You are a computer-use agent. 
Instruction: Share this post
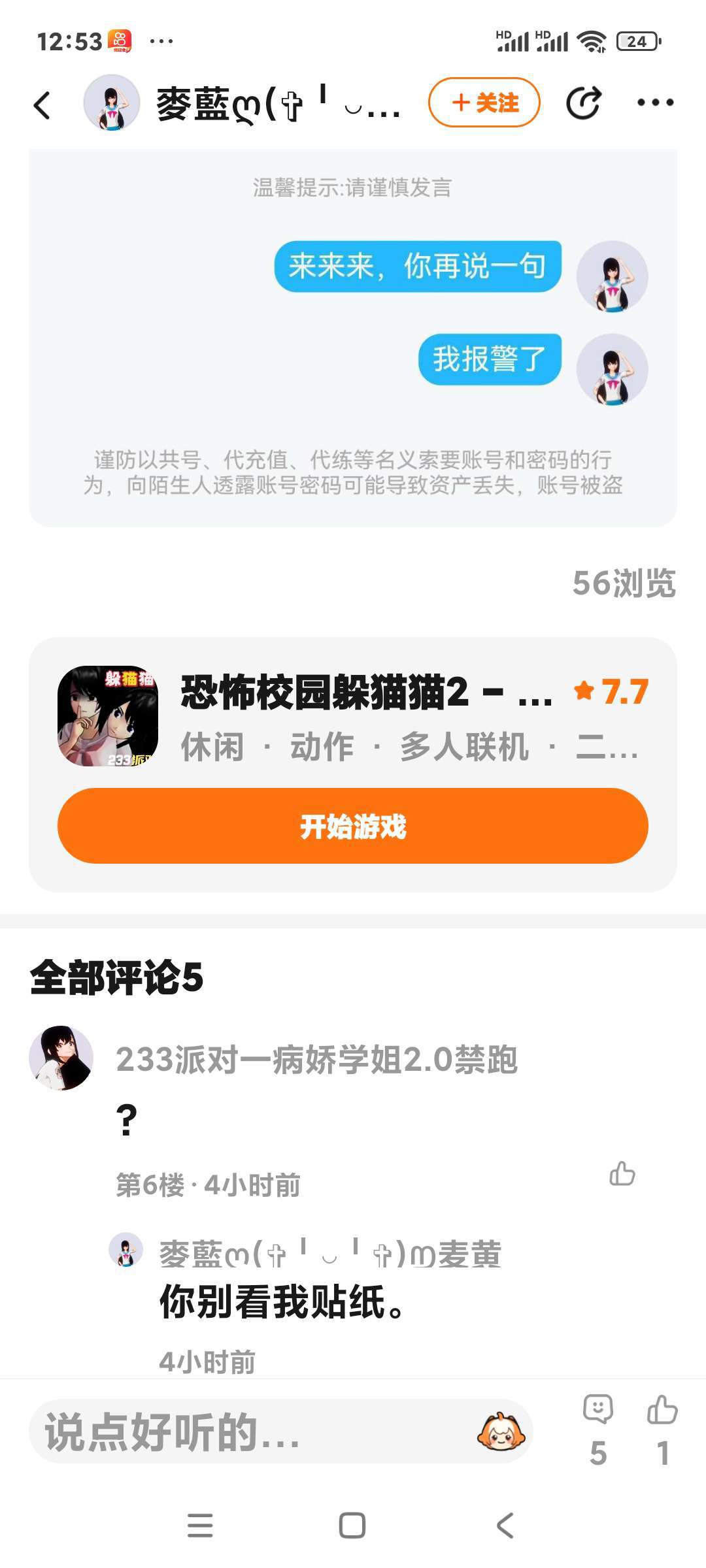tap(583, 103)
